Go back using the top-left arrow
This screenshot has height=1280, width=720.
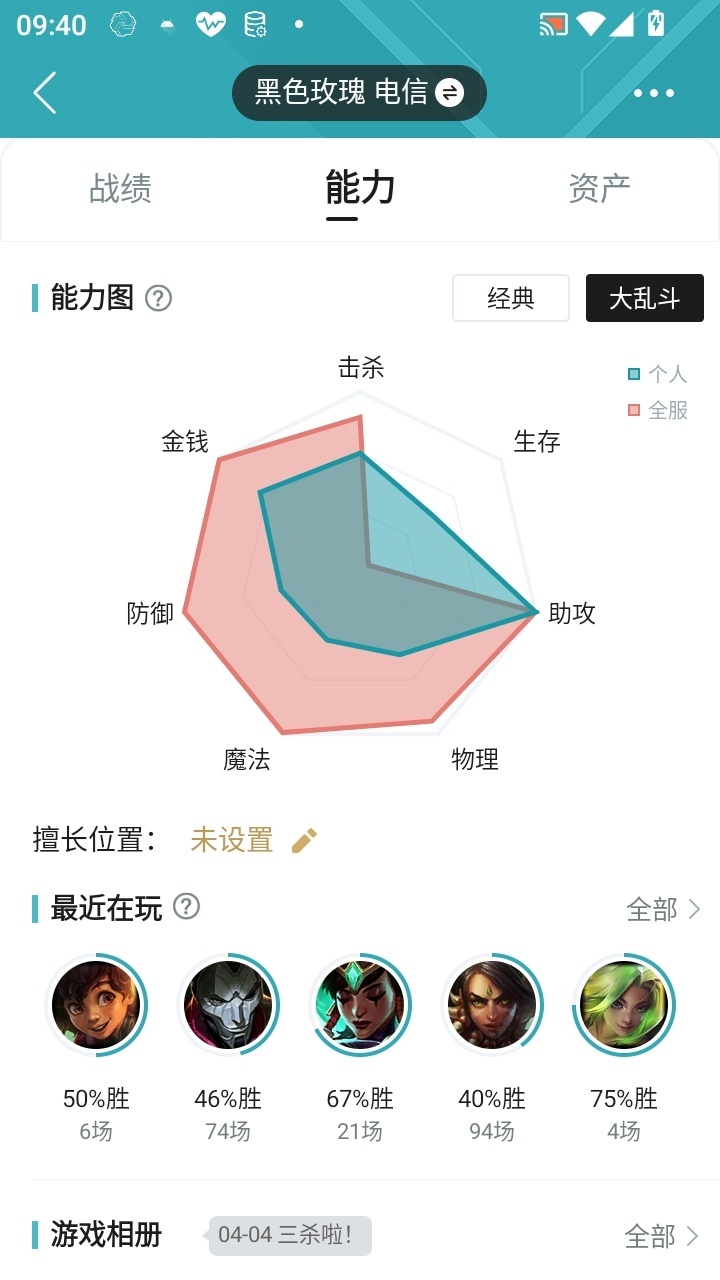[x=45, y=93]
